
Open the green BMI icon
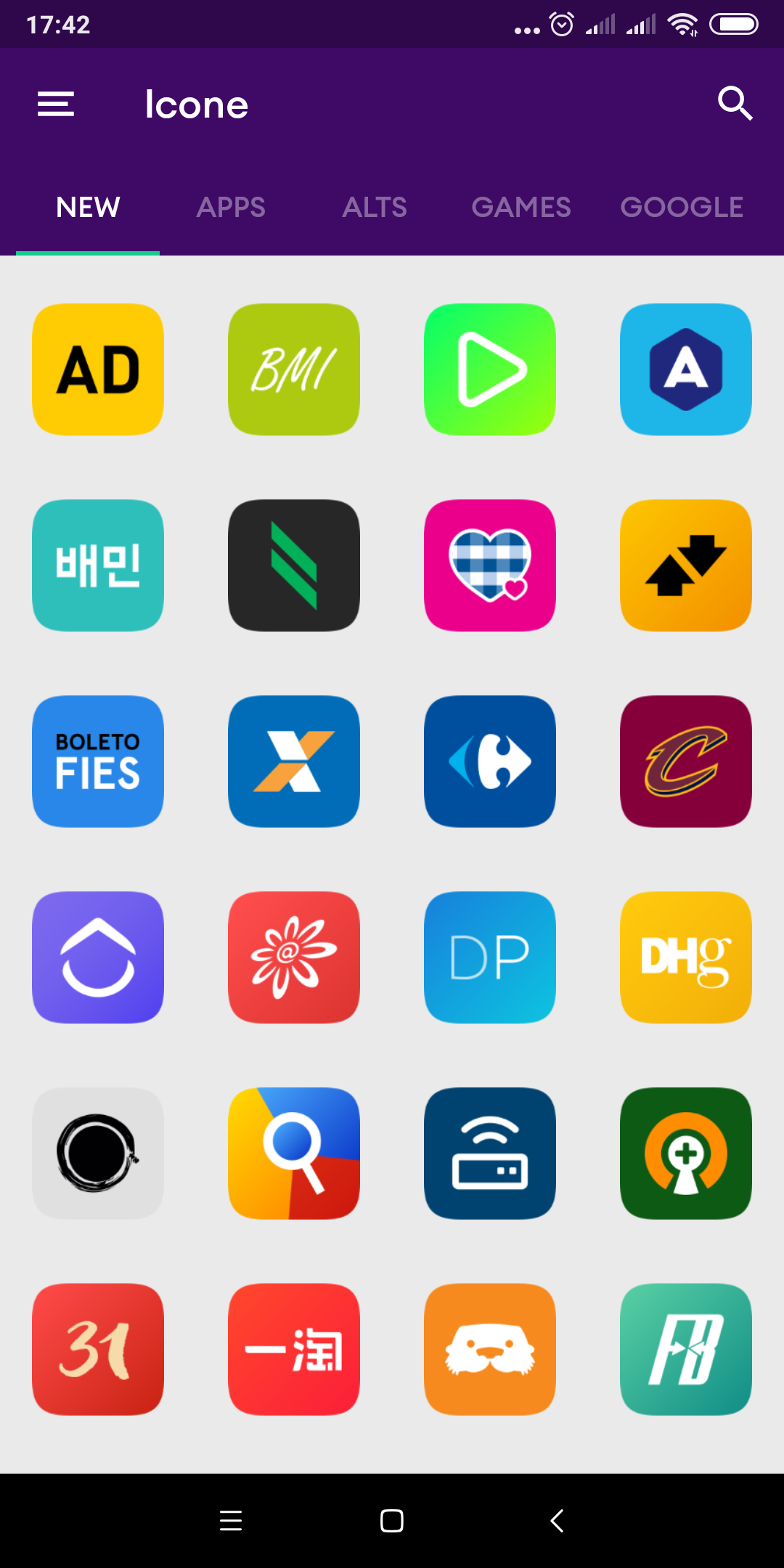point(294,369)
